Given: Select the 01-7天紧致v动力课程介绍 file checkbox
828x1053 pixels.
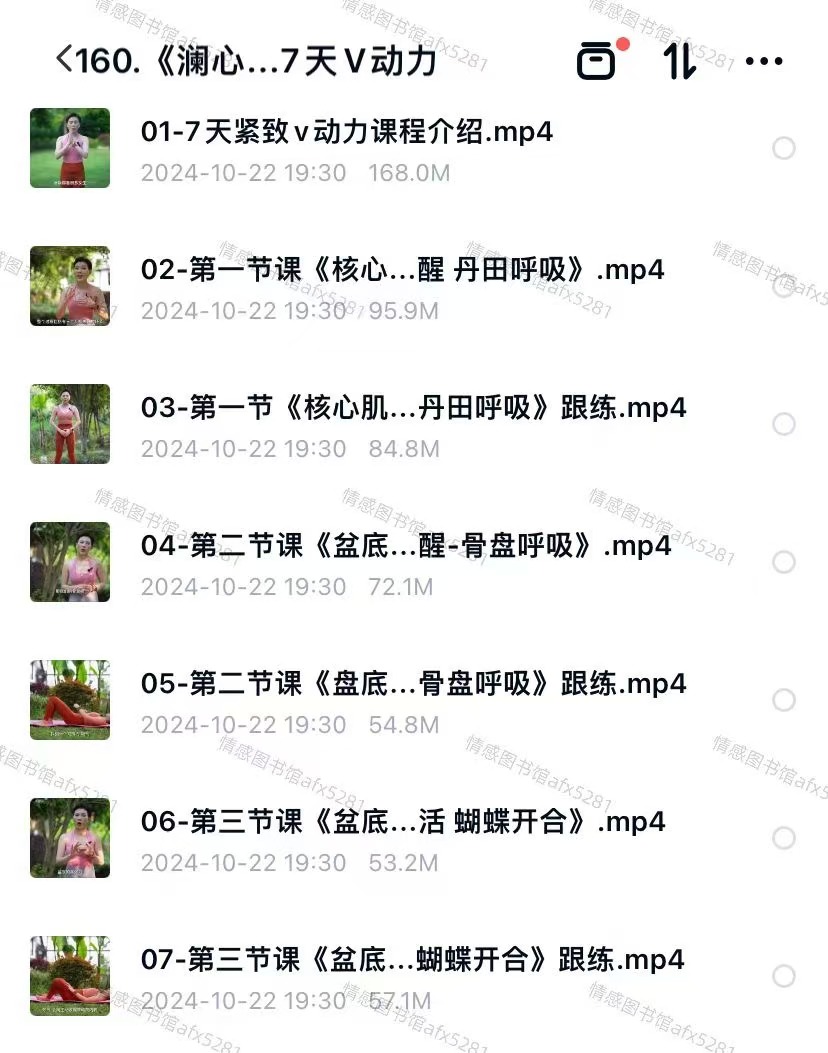Looking at the screenshot, I should click(x=784, y=148).
